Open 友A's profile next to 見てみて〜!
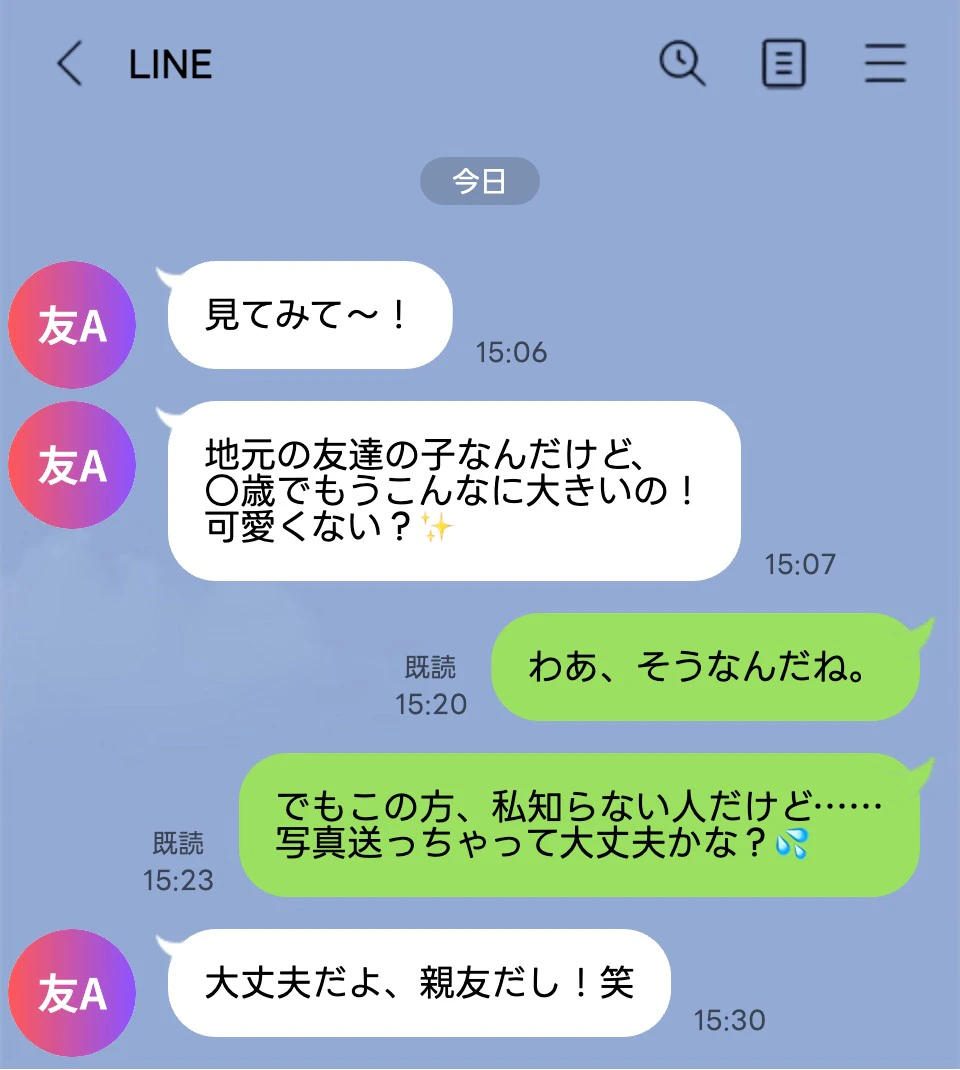960x1070 pixels. click(72, 326)
